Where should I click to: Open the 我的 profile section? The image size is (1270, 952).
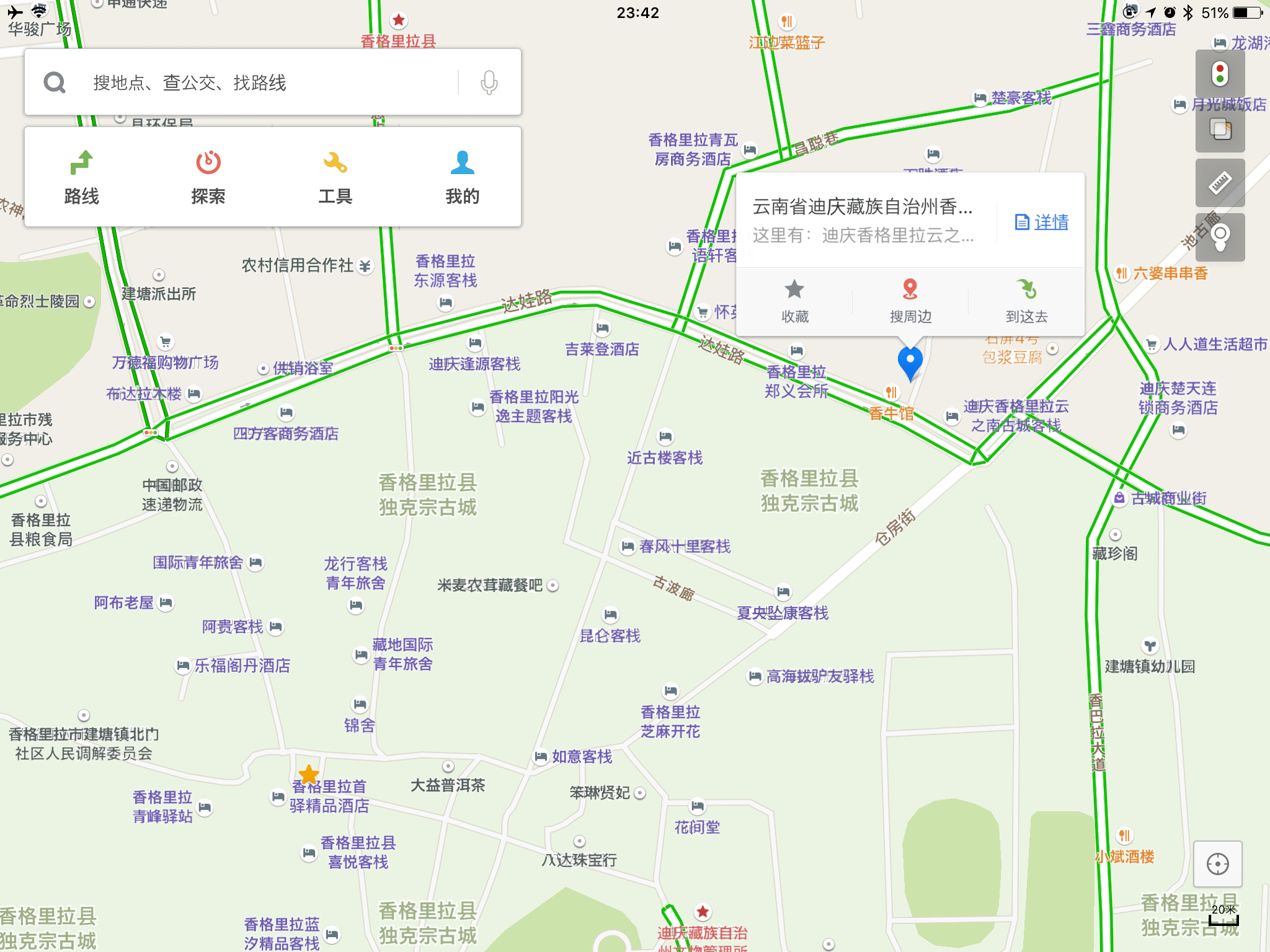(462, 177)
